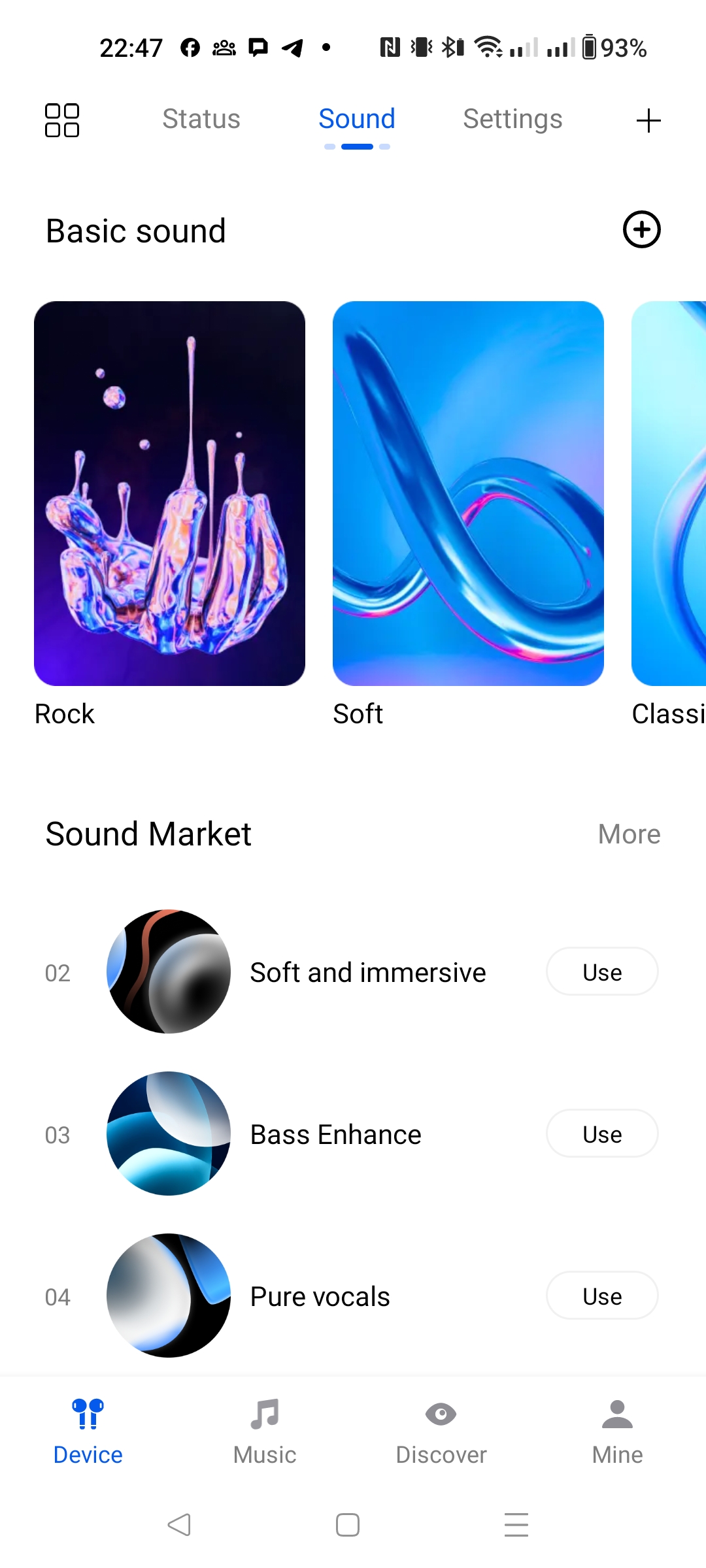
Task: Open the Bass Enhance sound details
Action: coord(336,1134)
